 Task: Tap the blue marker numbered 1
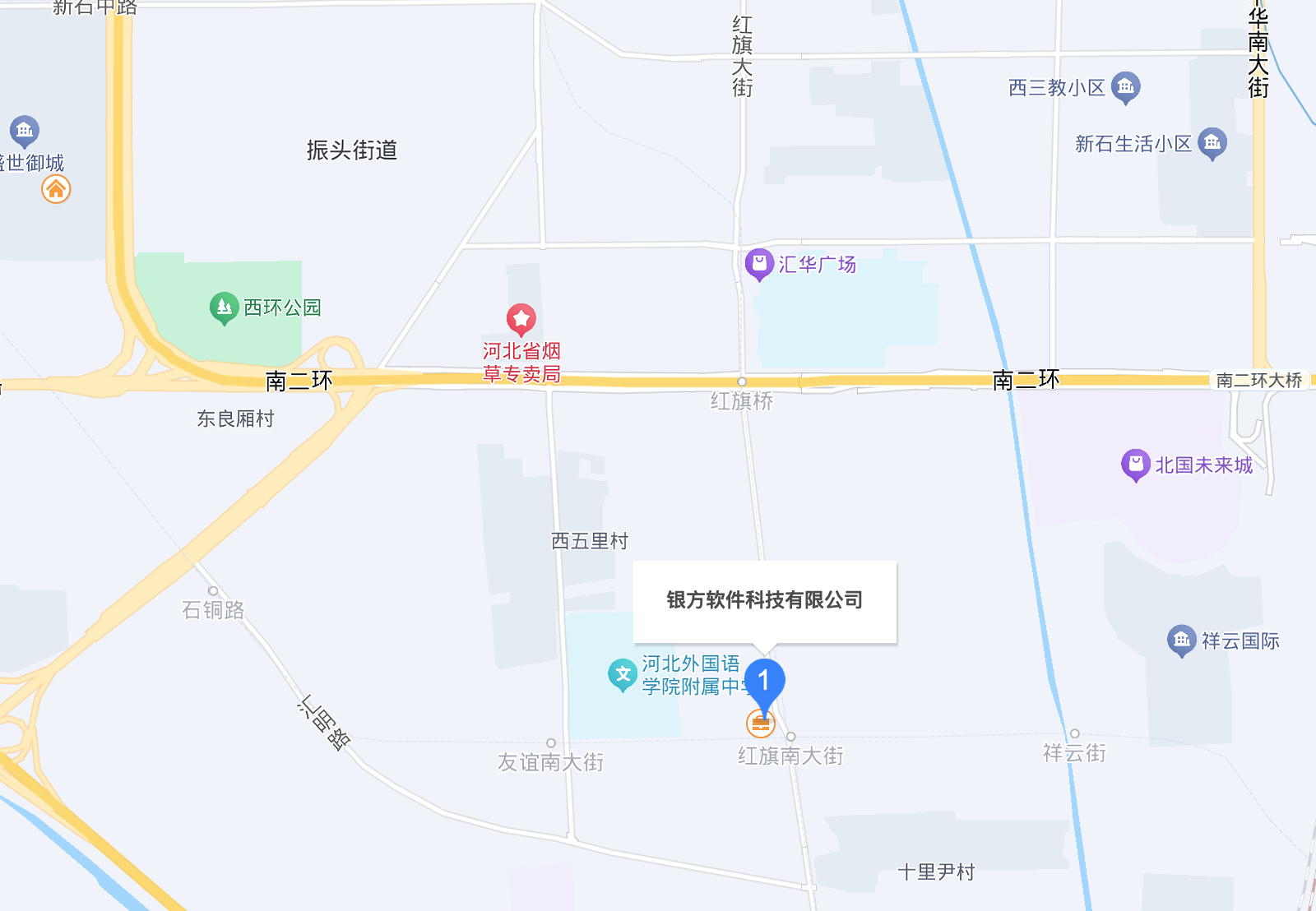(764, 682)
